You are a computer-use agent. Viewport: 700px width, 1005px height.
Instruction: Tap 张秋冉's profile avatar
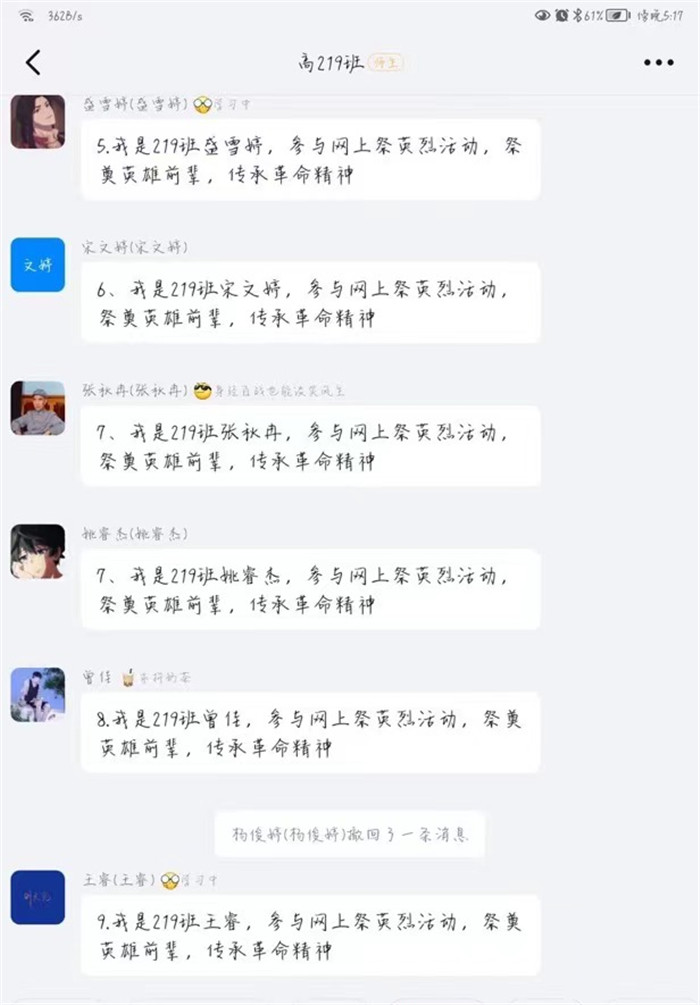[x=38, y=408]
